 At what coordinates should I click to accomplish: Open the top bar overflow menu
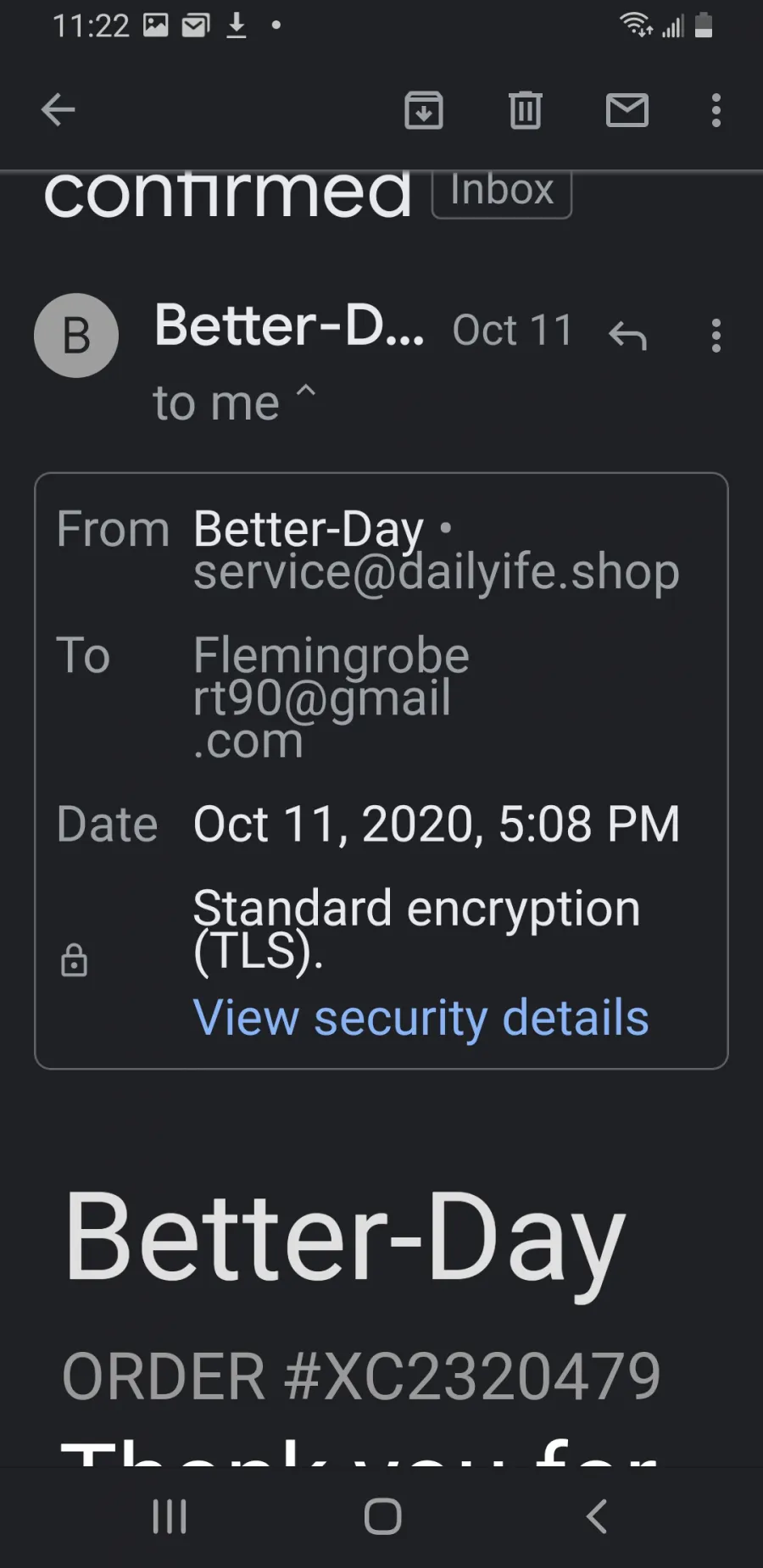tap(716, 110)
